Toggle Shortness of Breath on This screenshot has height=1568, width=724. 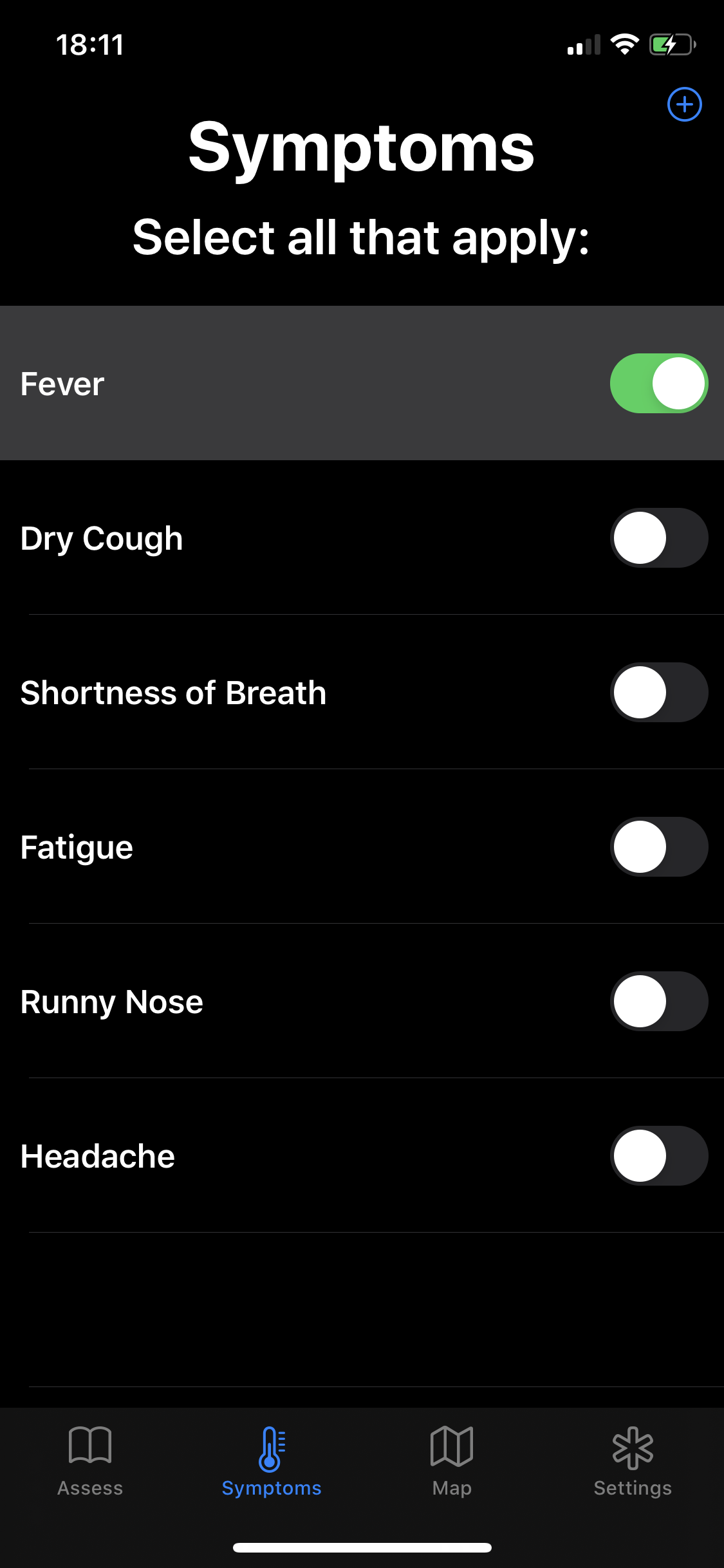[x=658, y=693]
